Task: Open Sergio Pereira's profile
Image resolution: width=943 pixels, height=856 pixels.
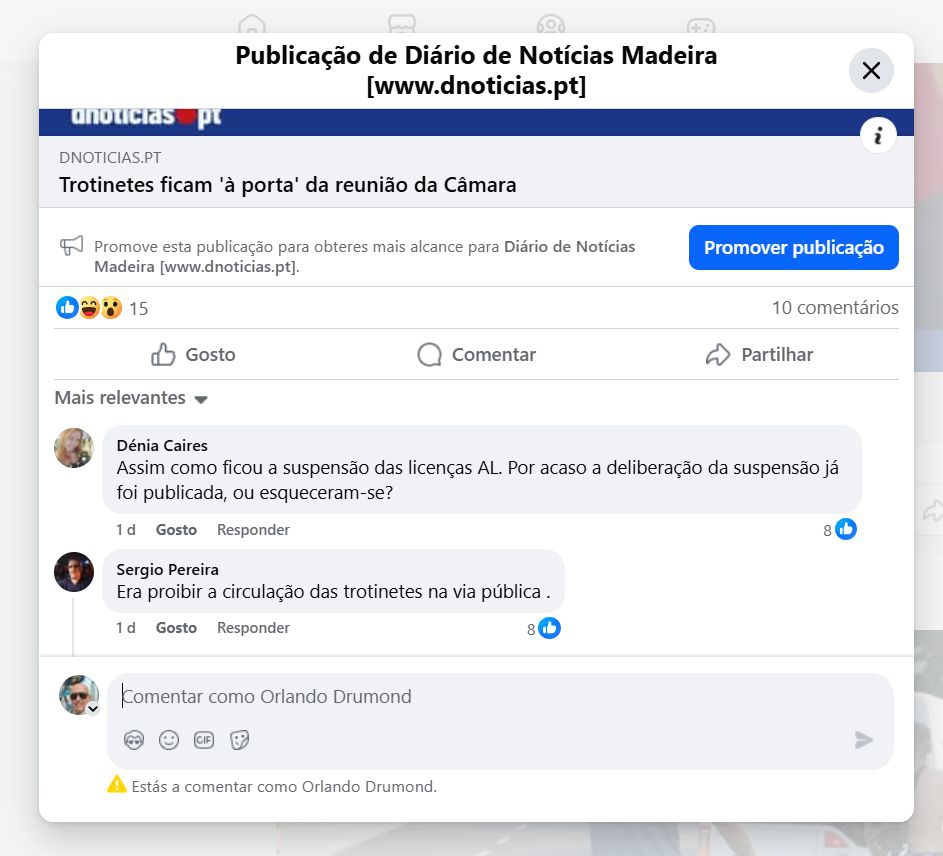Action: pos(167,569)
